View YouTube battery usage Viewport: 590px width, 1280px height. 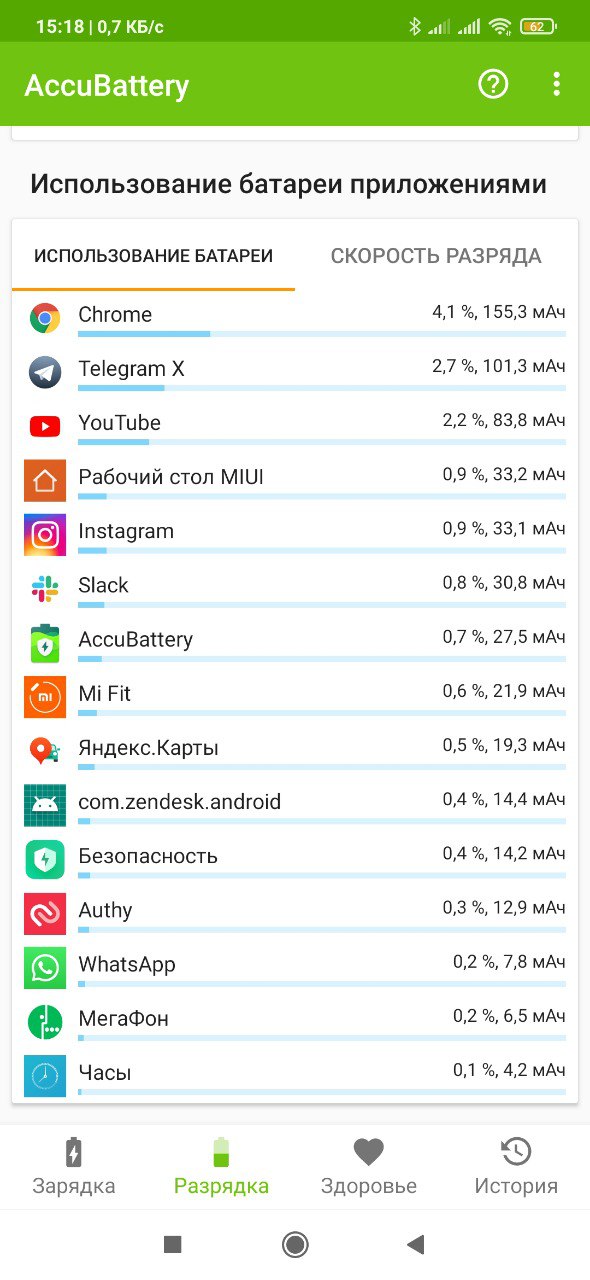(x=295, y=427)
